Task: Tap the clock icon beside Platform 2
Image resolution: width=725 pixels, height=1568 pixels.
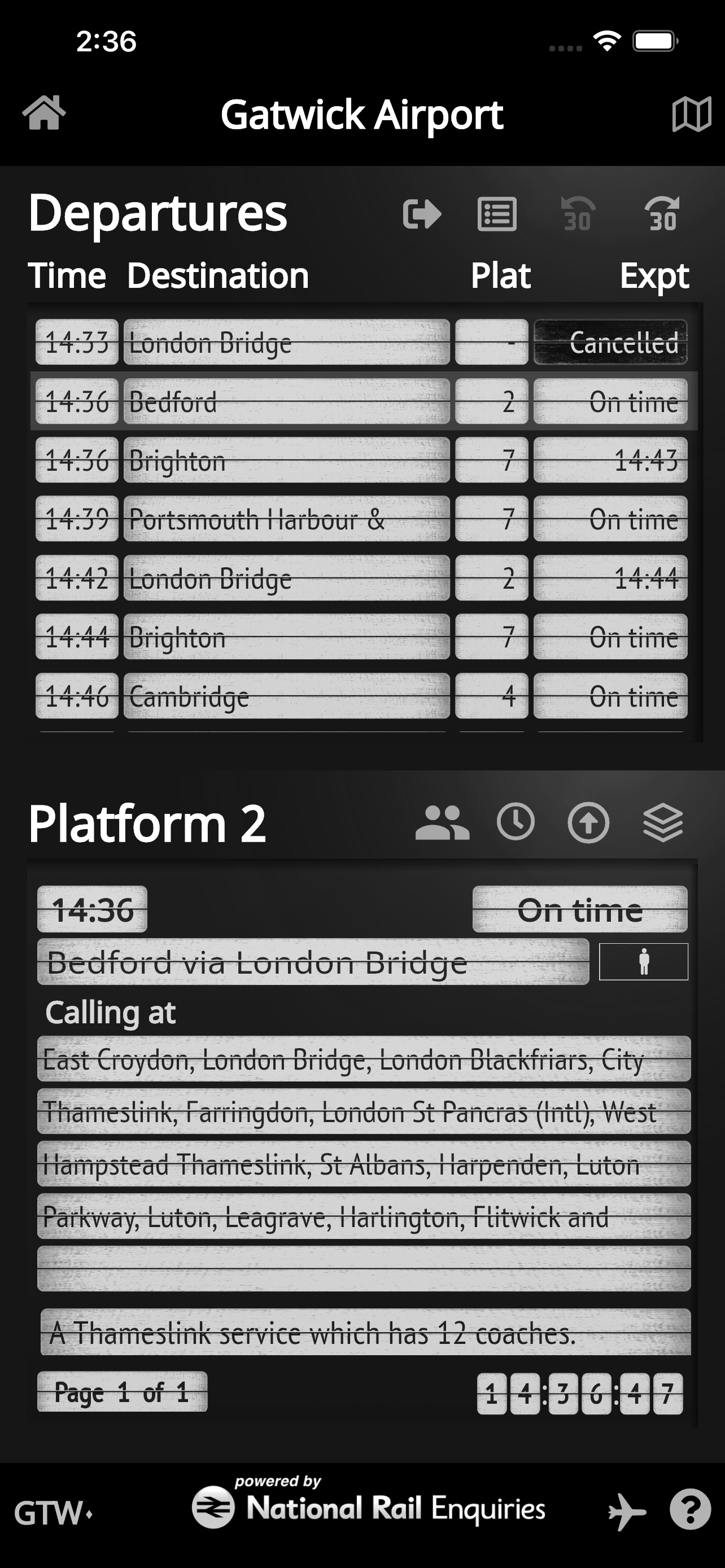Action: 516,822
